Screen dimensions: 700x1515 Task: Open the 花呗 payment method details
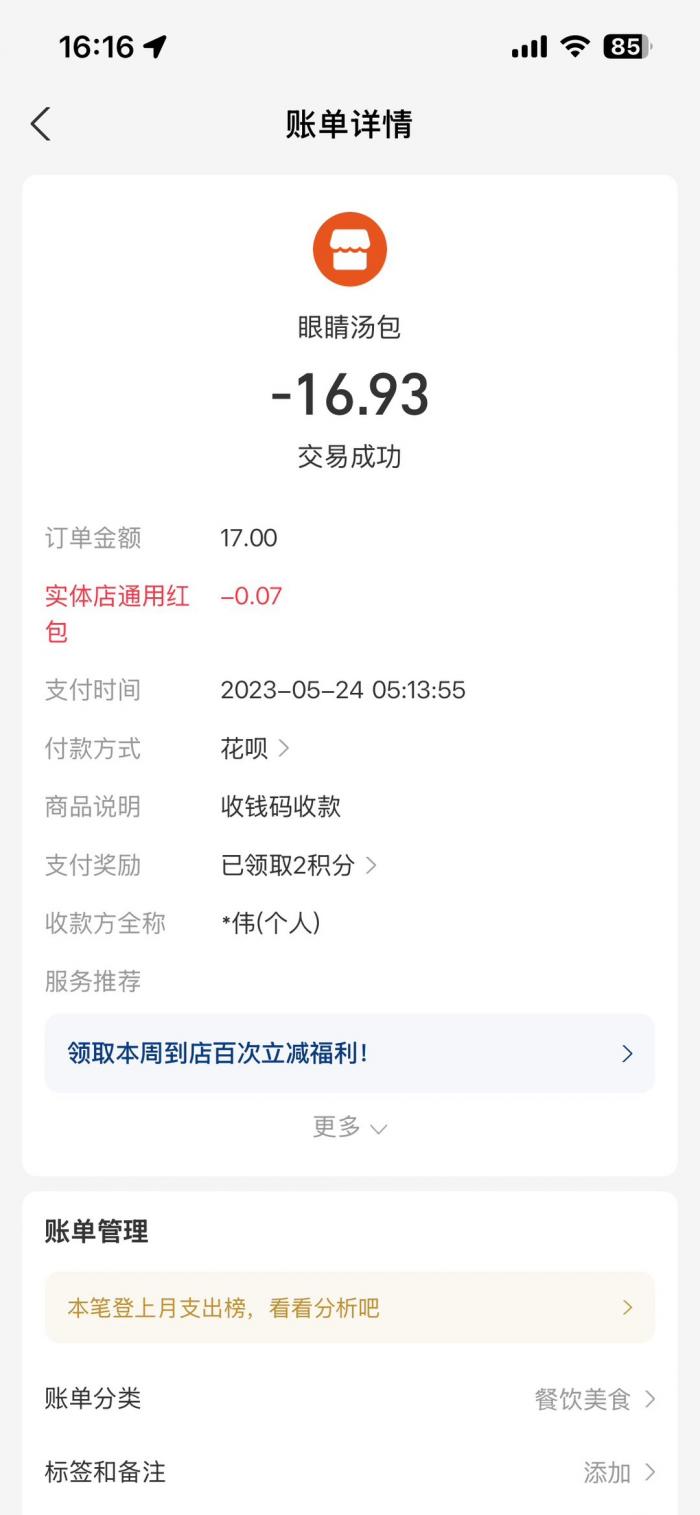(x=256, y=748)
